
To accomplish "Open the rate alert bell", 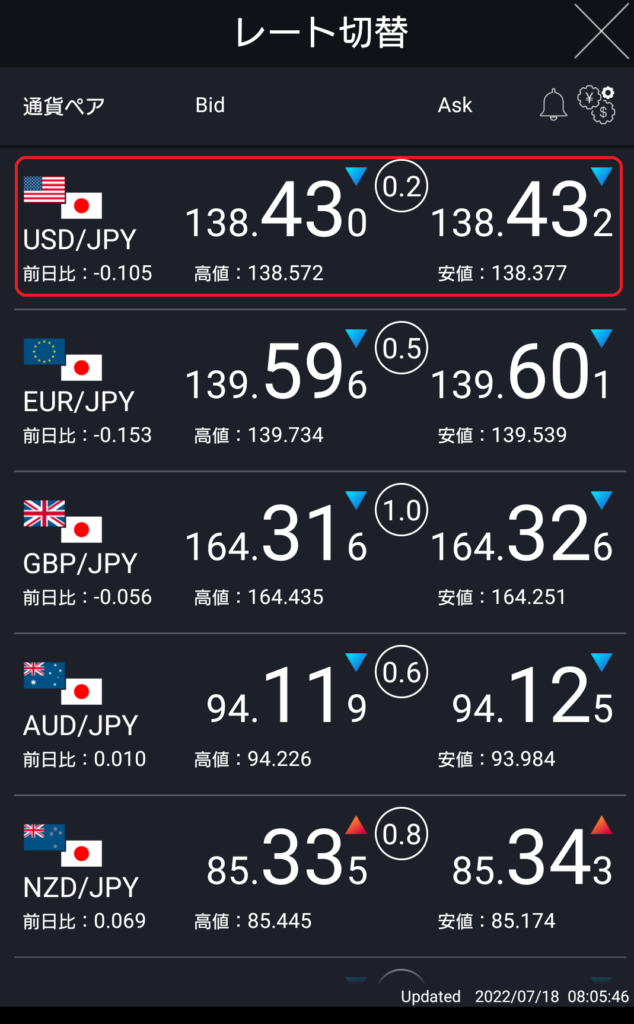I will point(553,104).
